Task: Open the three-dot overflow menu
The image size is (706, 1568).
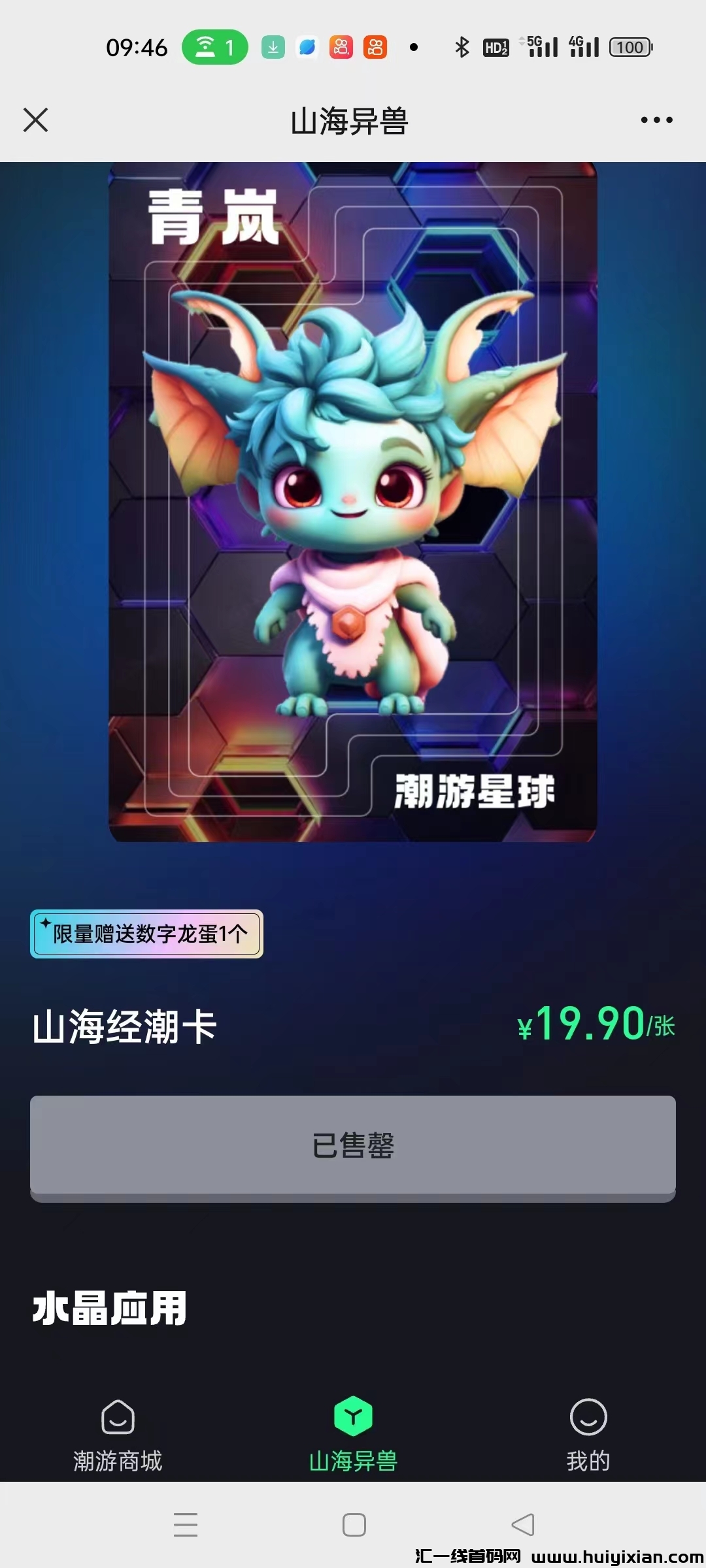Action: (x=656, y=120)
